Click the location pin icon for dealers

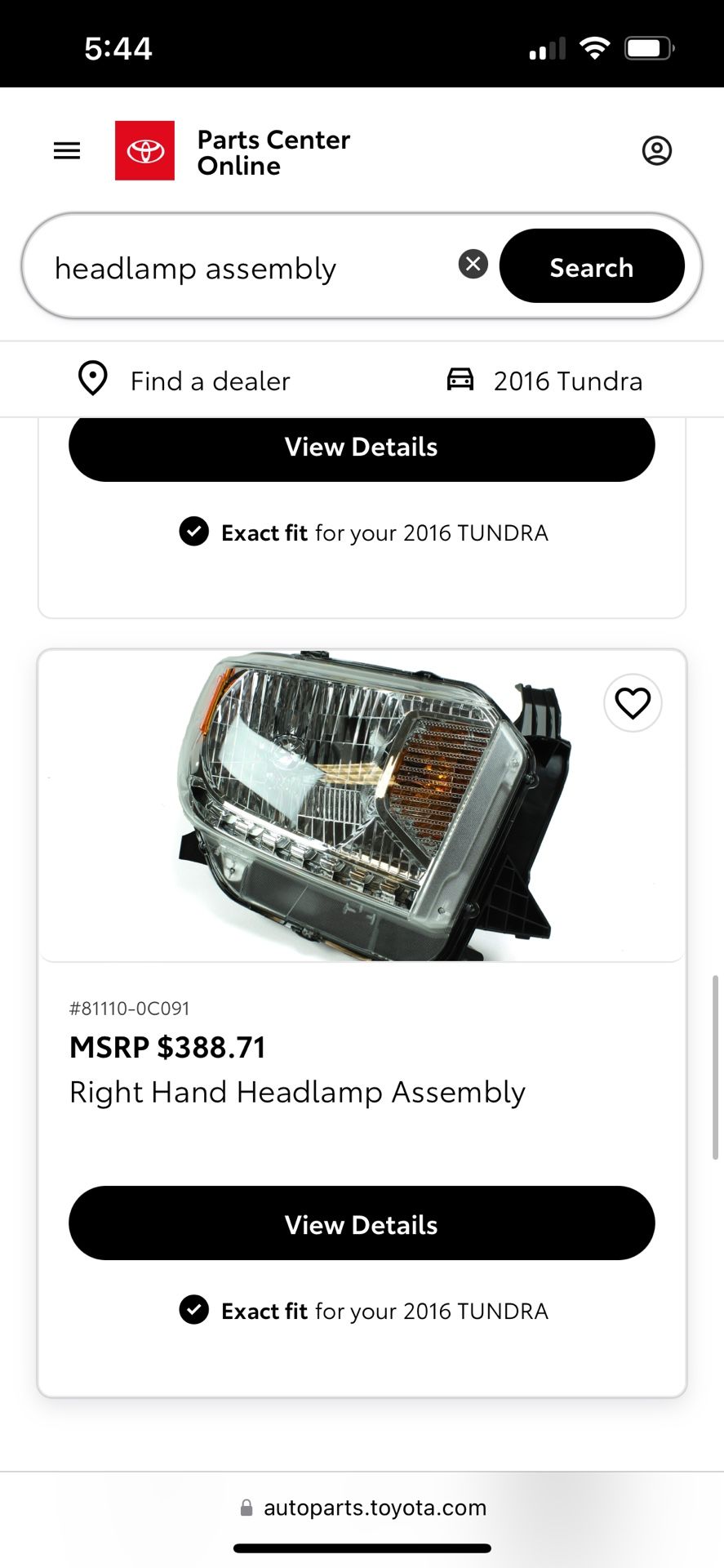[x=92, y=379]
